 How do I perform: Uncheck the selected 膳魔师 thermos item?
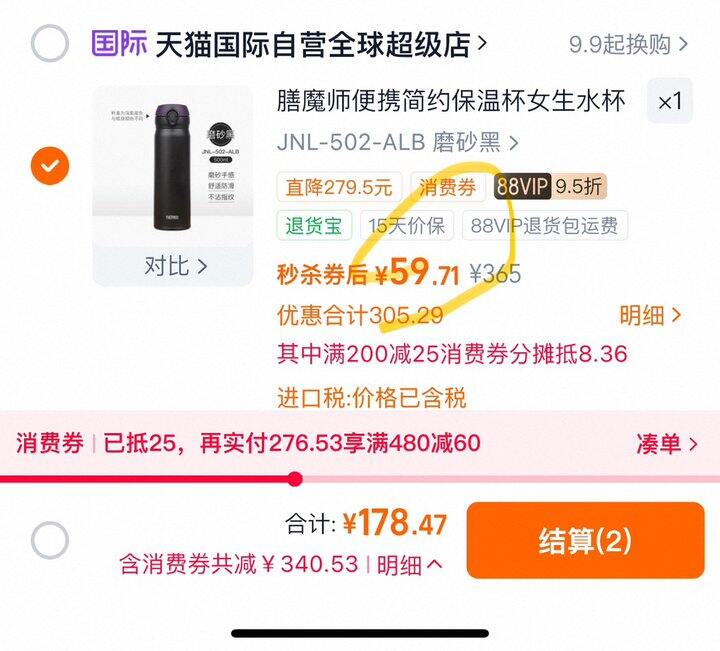click(50, 166)
